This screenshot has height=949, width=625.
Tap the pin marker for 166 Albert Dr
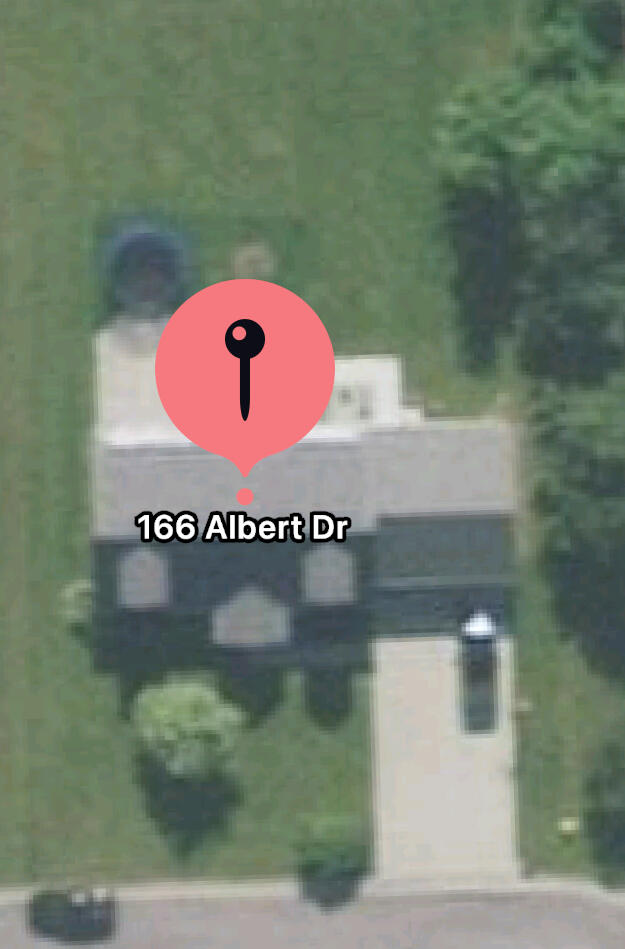tap(245, 370)
